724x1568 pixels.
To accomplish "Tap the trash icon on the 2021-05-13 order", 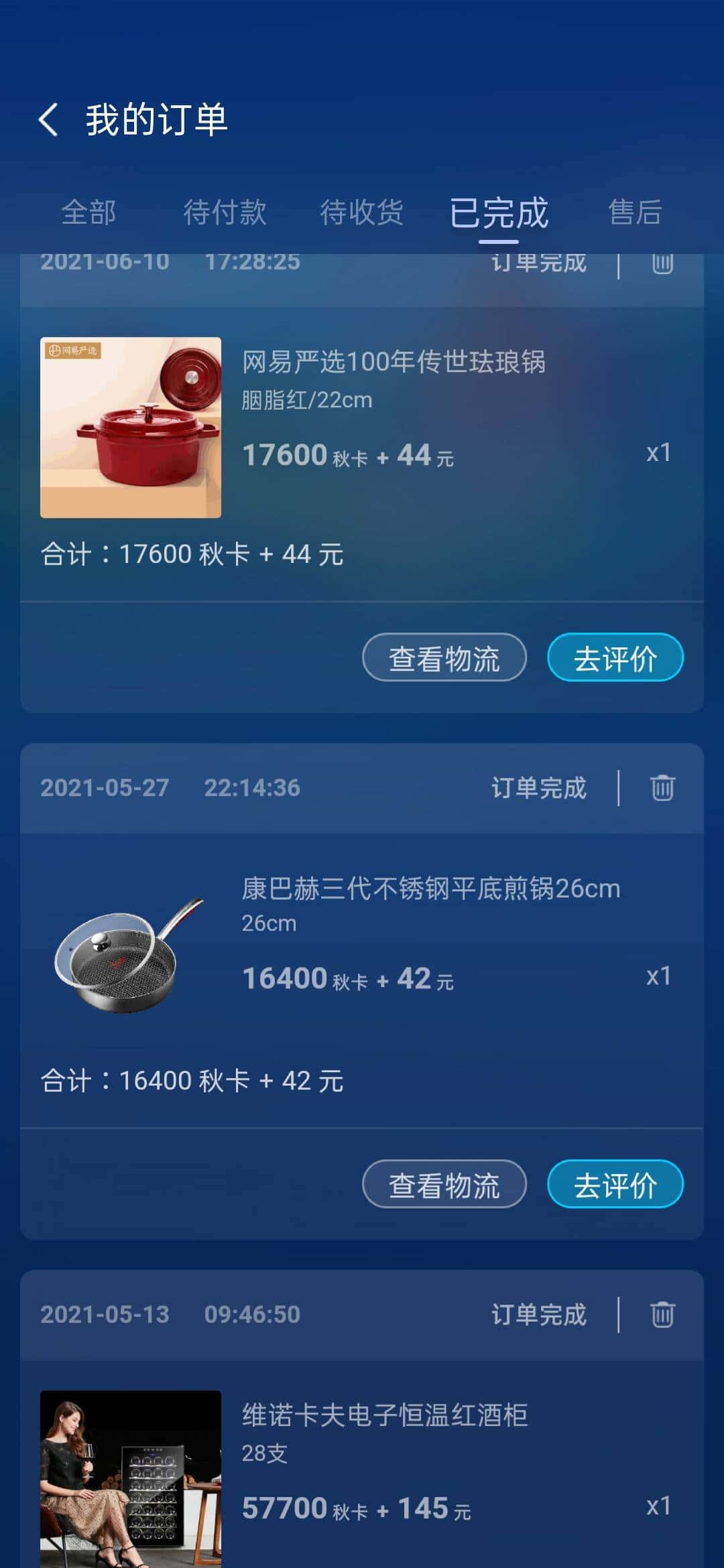I will [x=663, y=1315].
